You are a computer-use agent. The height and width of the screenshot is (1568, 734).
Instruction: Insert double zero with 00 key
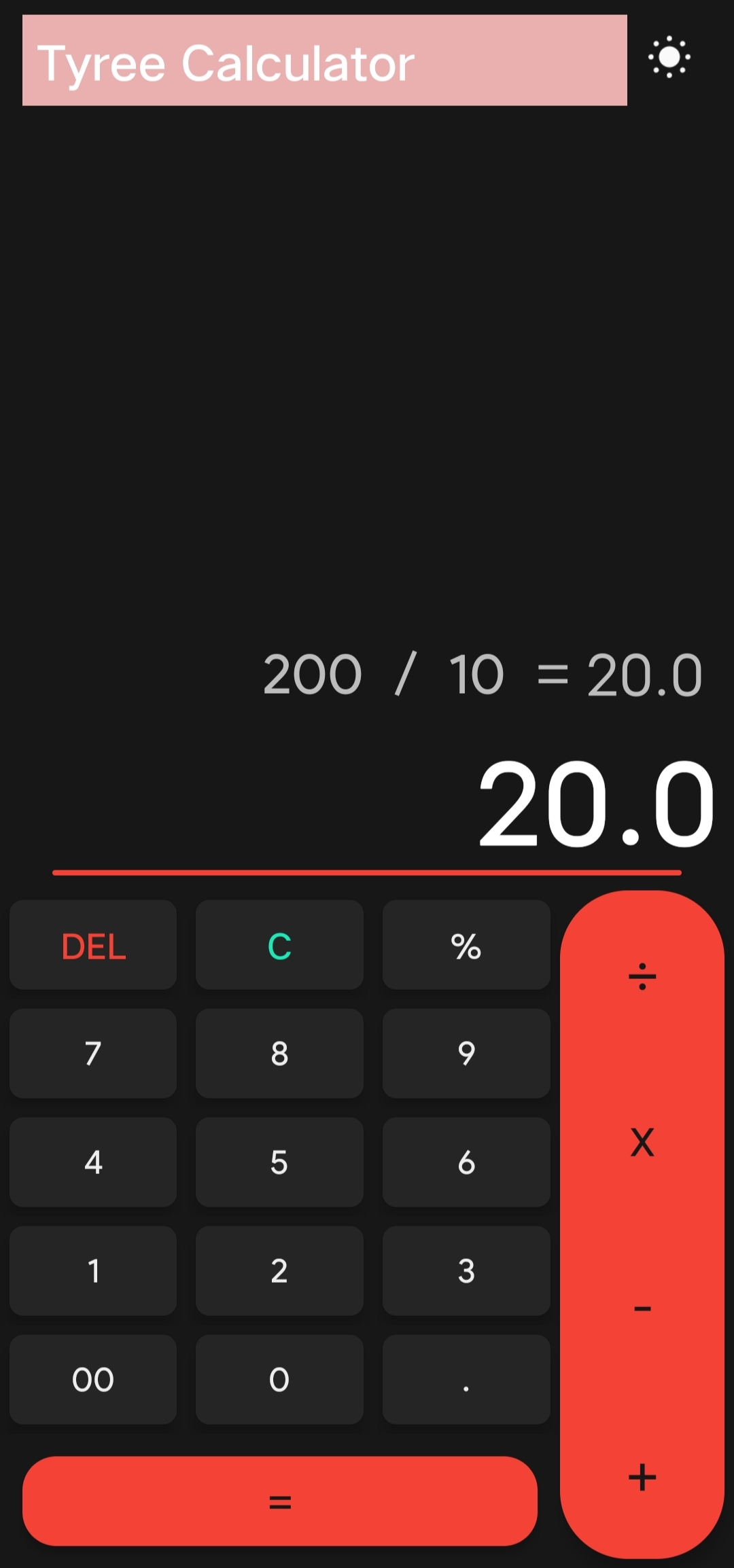[93, 1380]
